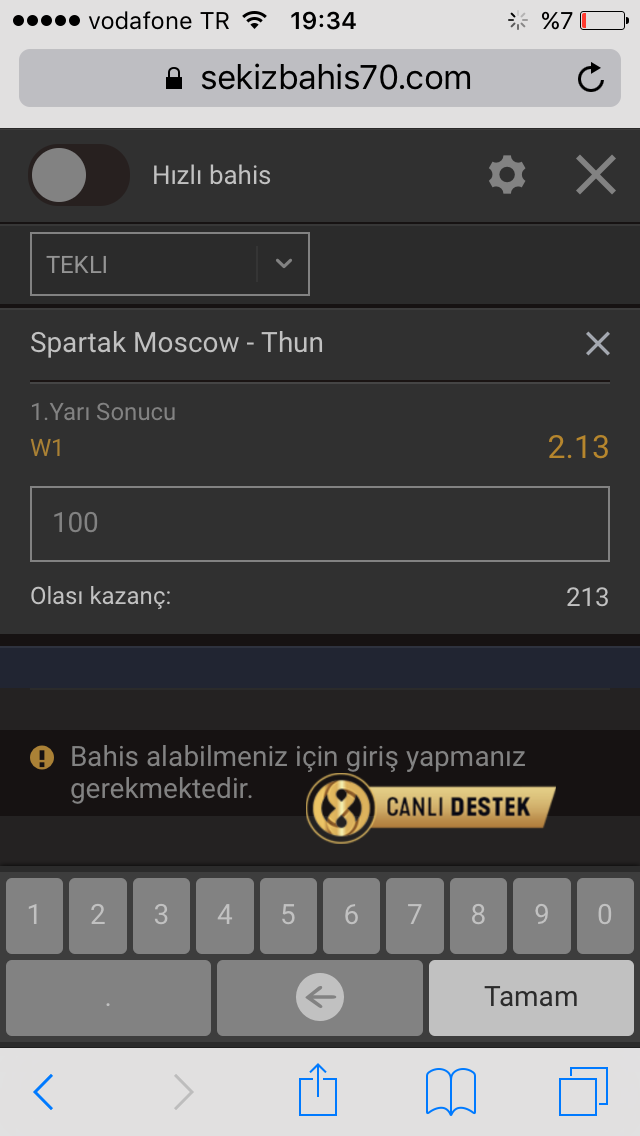This screenshot has height=1136, width=640.
Task: Tap Tamam on the keypad
Action: (x=531, y=997)
